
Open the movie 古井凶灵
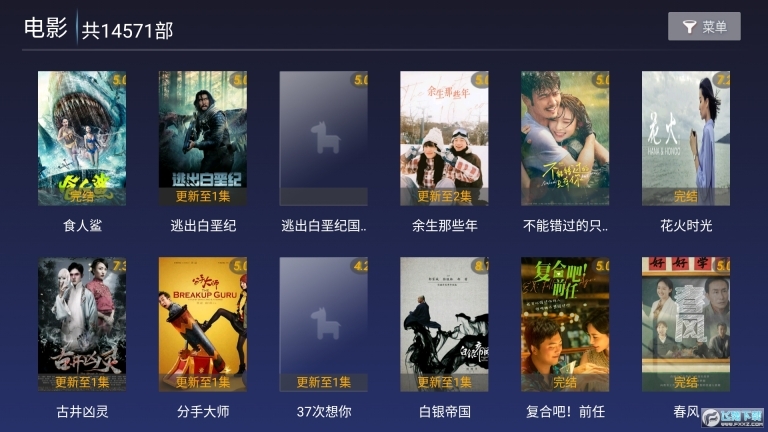pyautogui.click(x=82, y=324)
